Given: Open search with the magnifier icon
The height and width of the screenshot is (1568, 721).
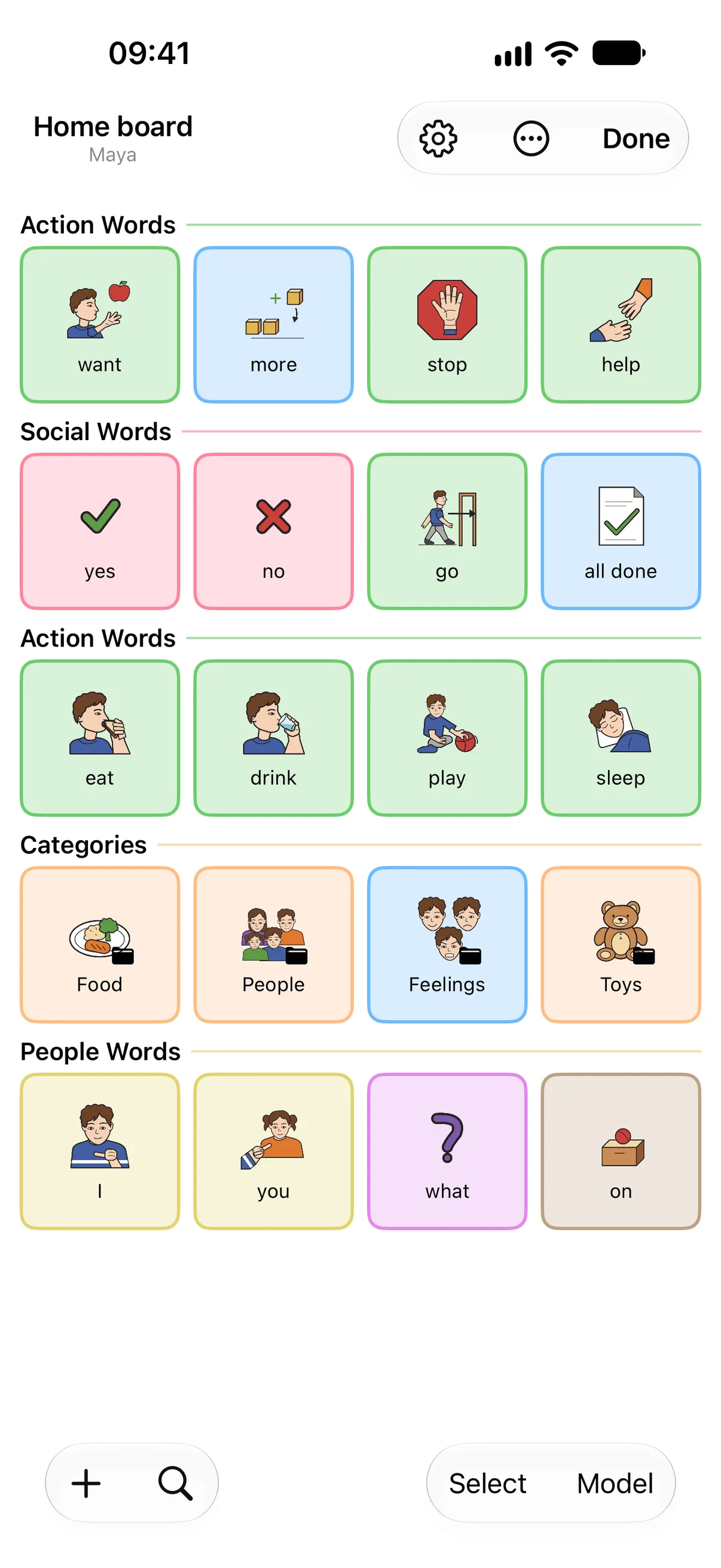Looking at the screenshot, I should [175, 1484].
